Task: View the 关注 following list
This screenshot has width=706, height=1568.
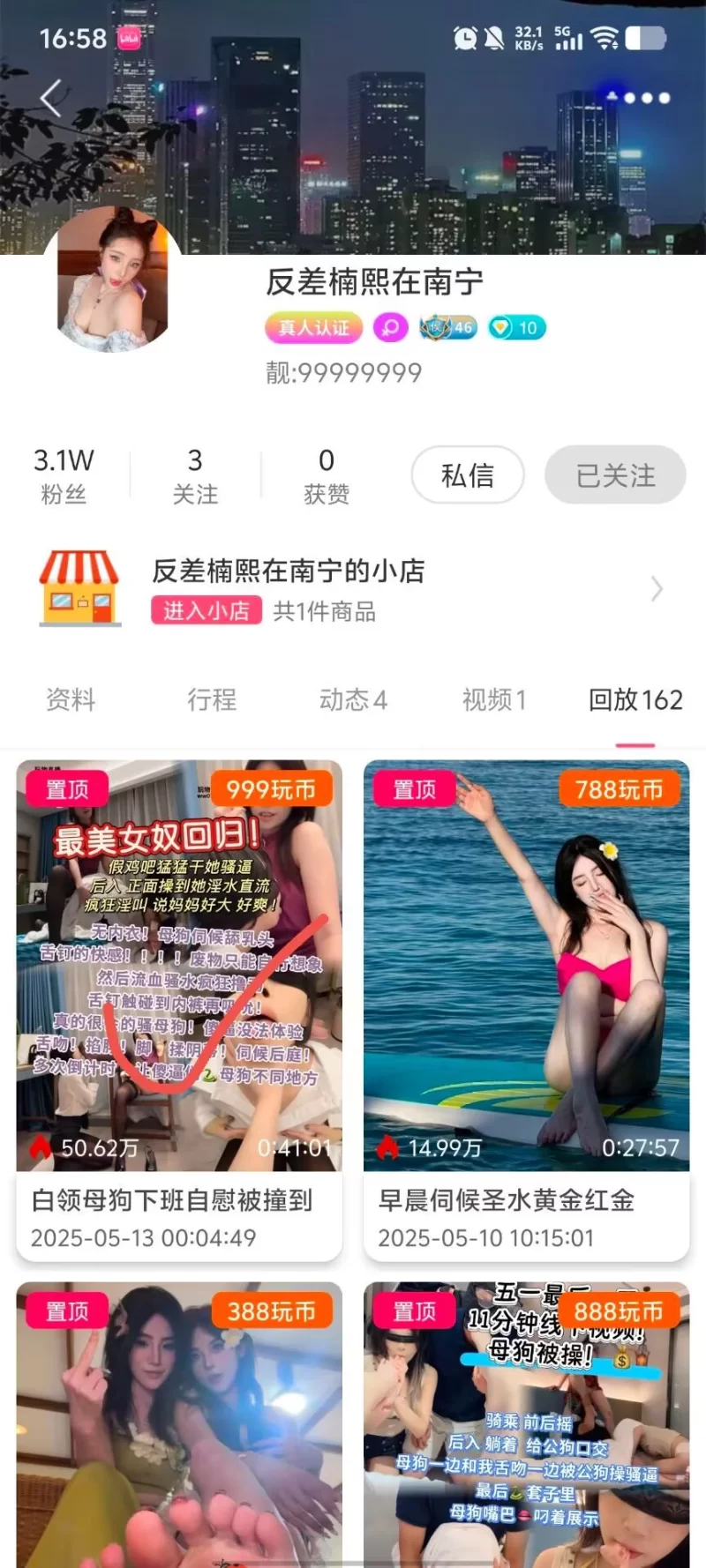Action: tap(195, 476)
